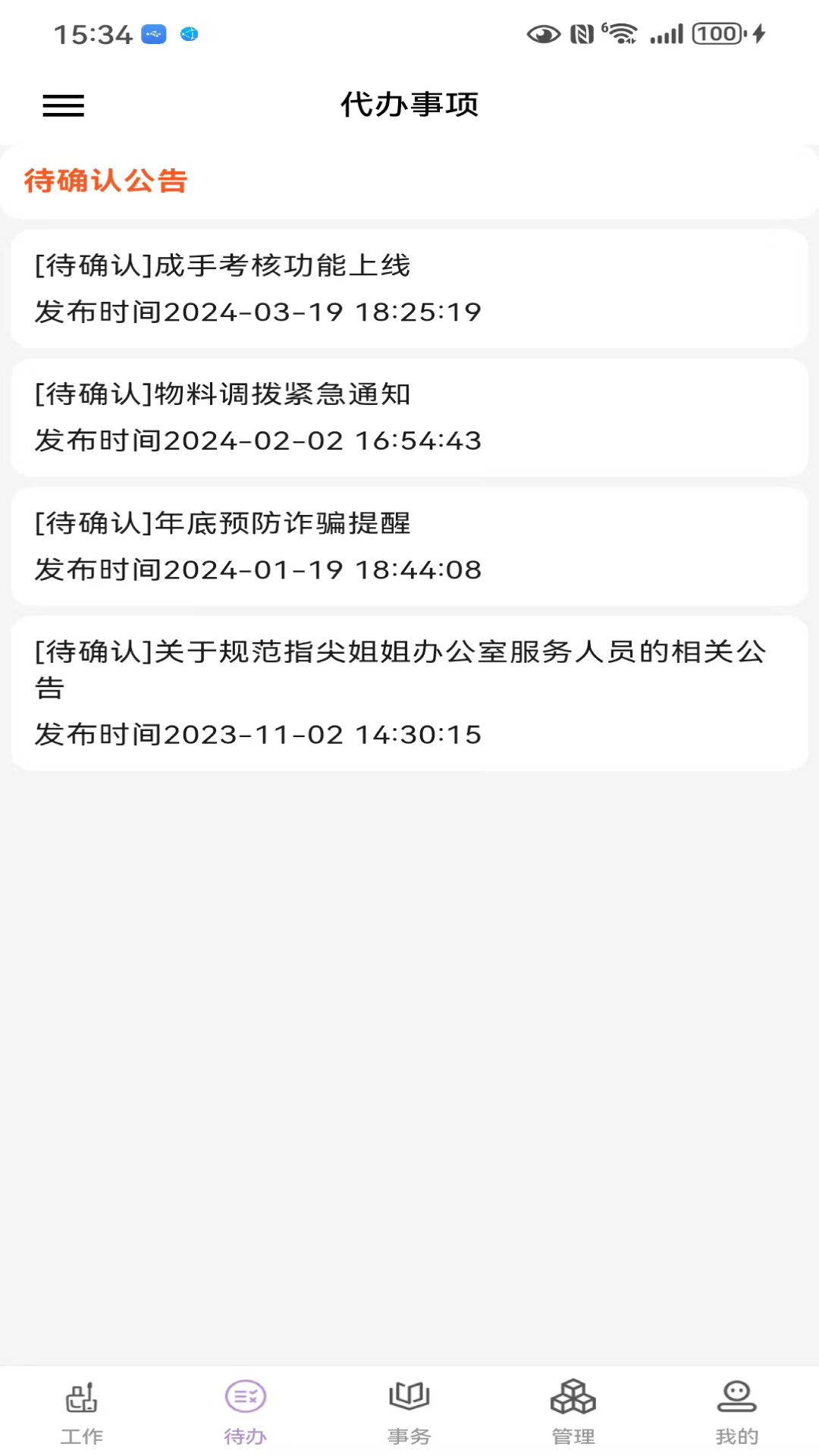Open the 关于规范指尖姐姐办公室服务人员 announcement
Screen dimensions: 819x1456
click(x=409, y=693)
